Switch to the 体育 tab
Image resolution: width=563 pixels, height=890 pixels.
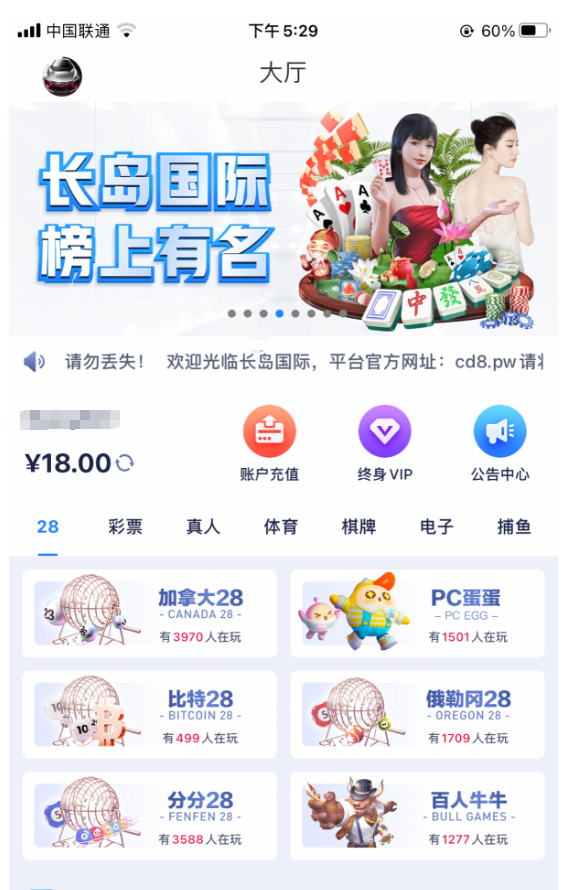click(x=281, y=527)
